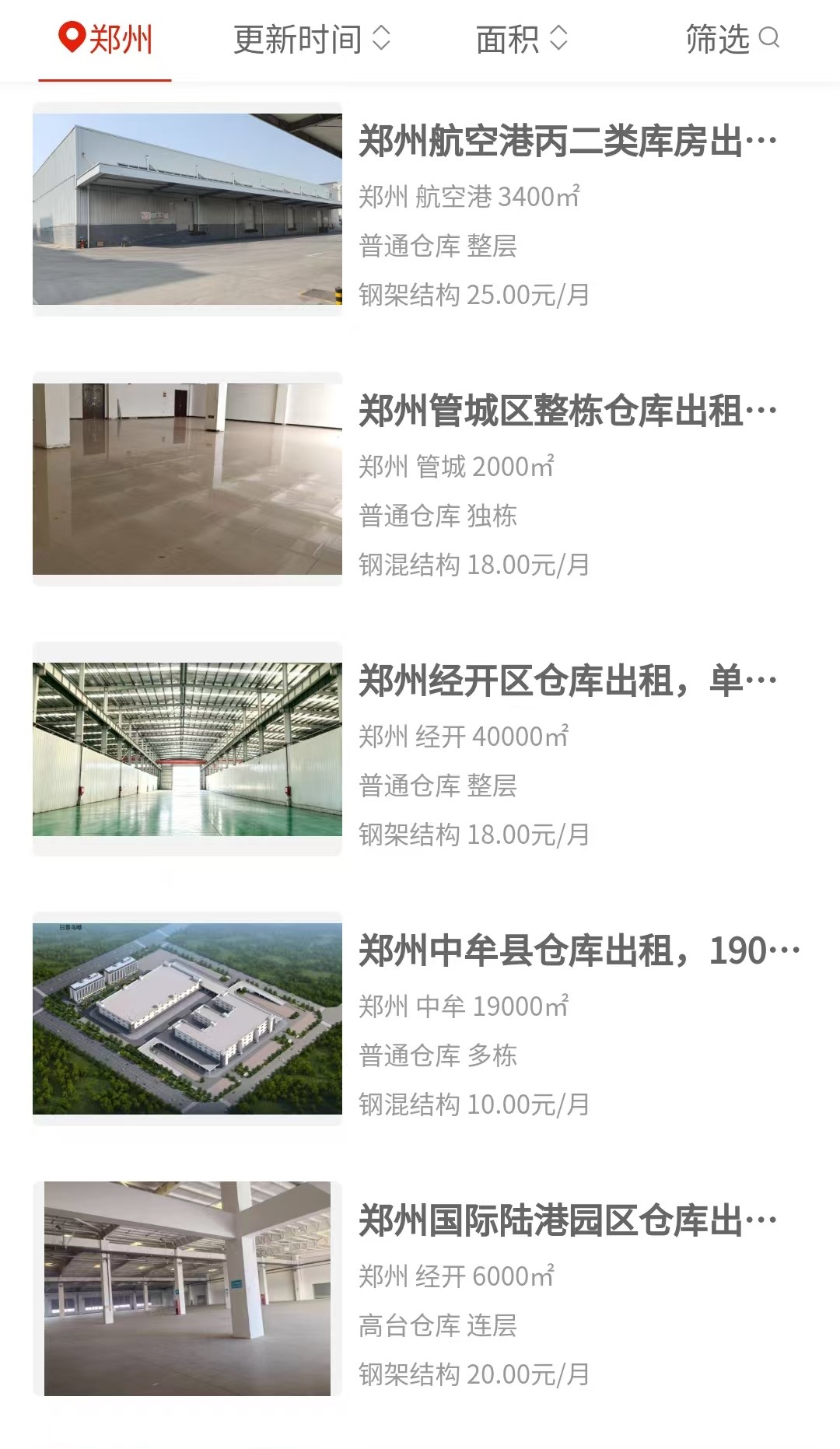Open the 郑州航空港丙二类库房 listing
Image resolution: width=840 pixels, height=1449 pixels.
point(420,210)
